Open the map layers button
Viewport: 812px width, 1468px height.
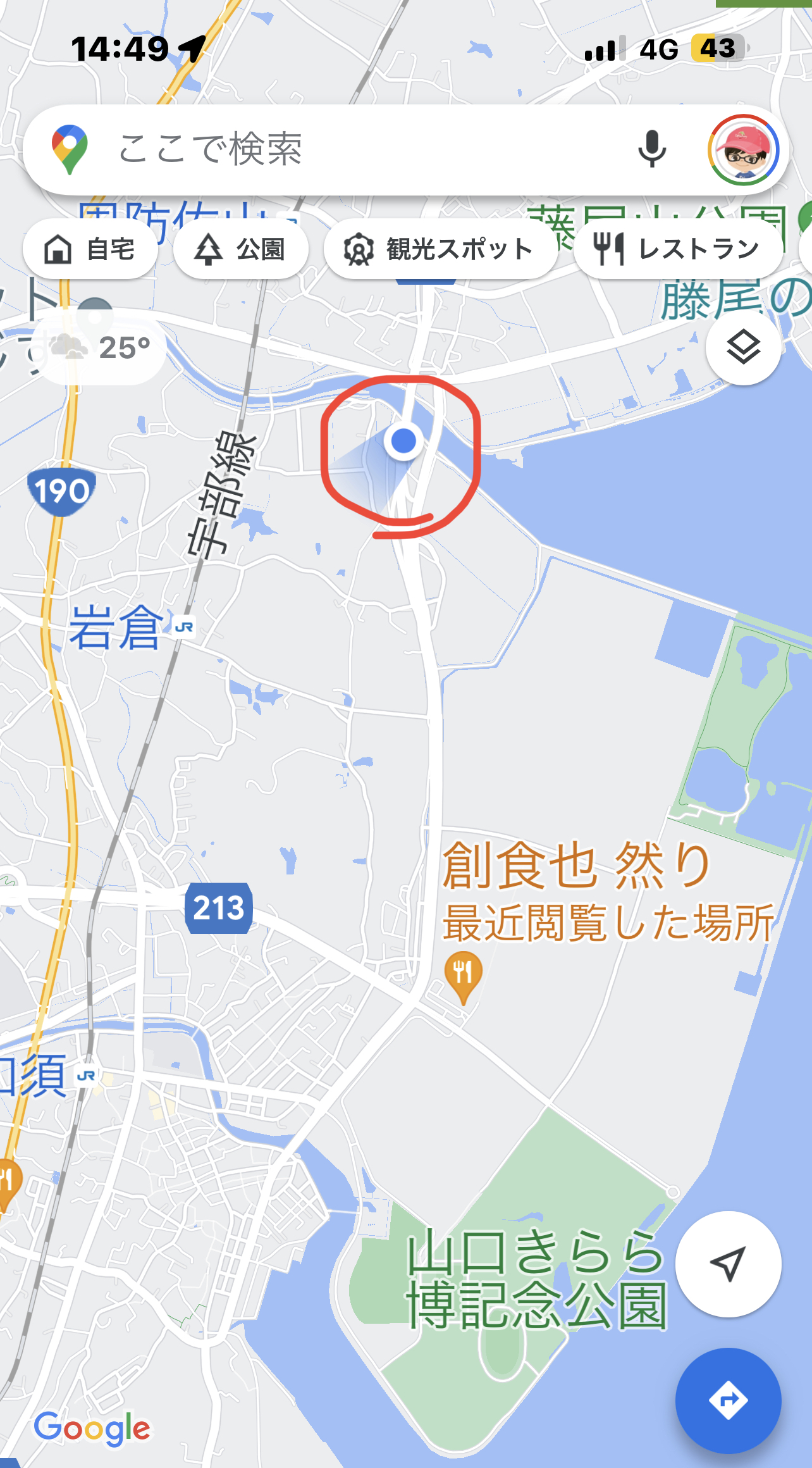click(x=743, y=347)
